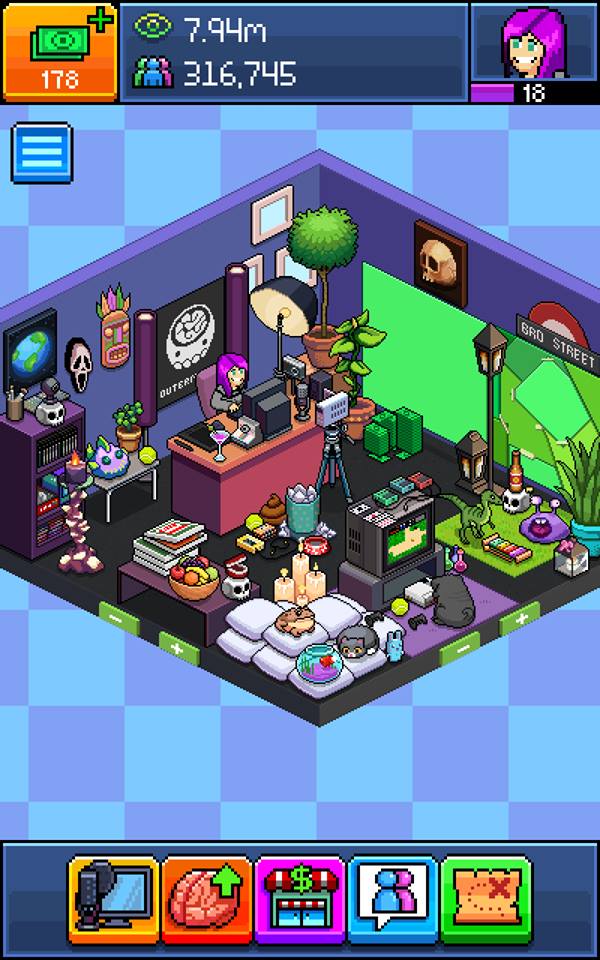Image resolution: width=600 pixels, height=960 pixels.
Task: Open the friends chat bubble
Action: click(x=393, y=891)
